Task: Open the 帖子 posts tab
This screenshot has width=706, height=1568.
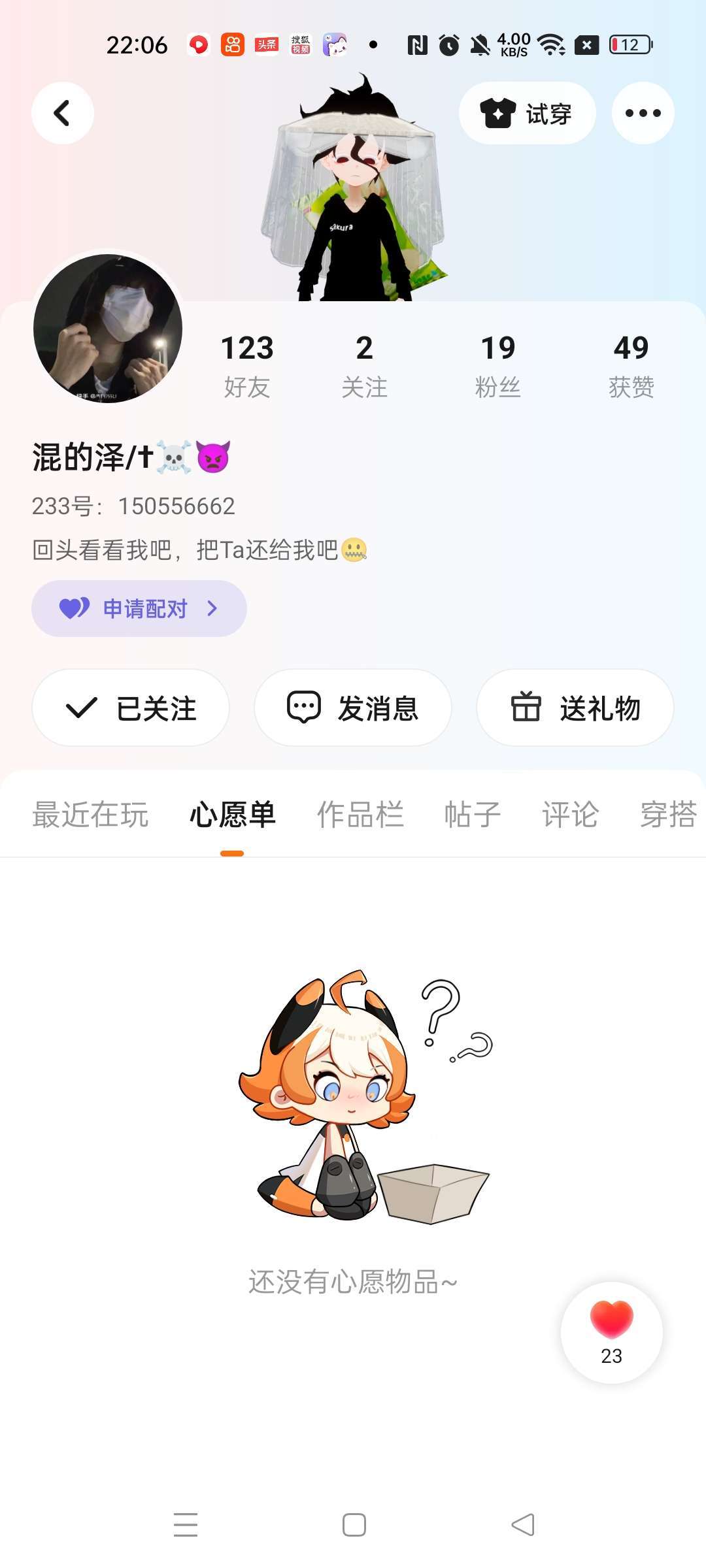Action: pos(472,815)
